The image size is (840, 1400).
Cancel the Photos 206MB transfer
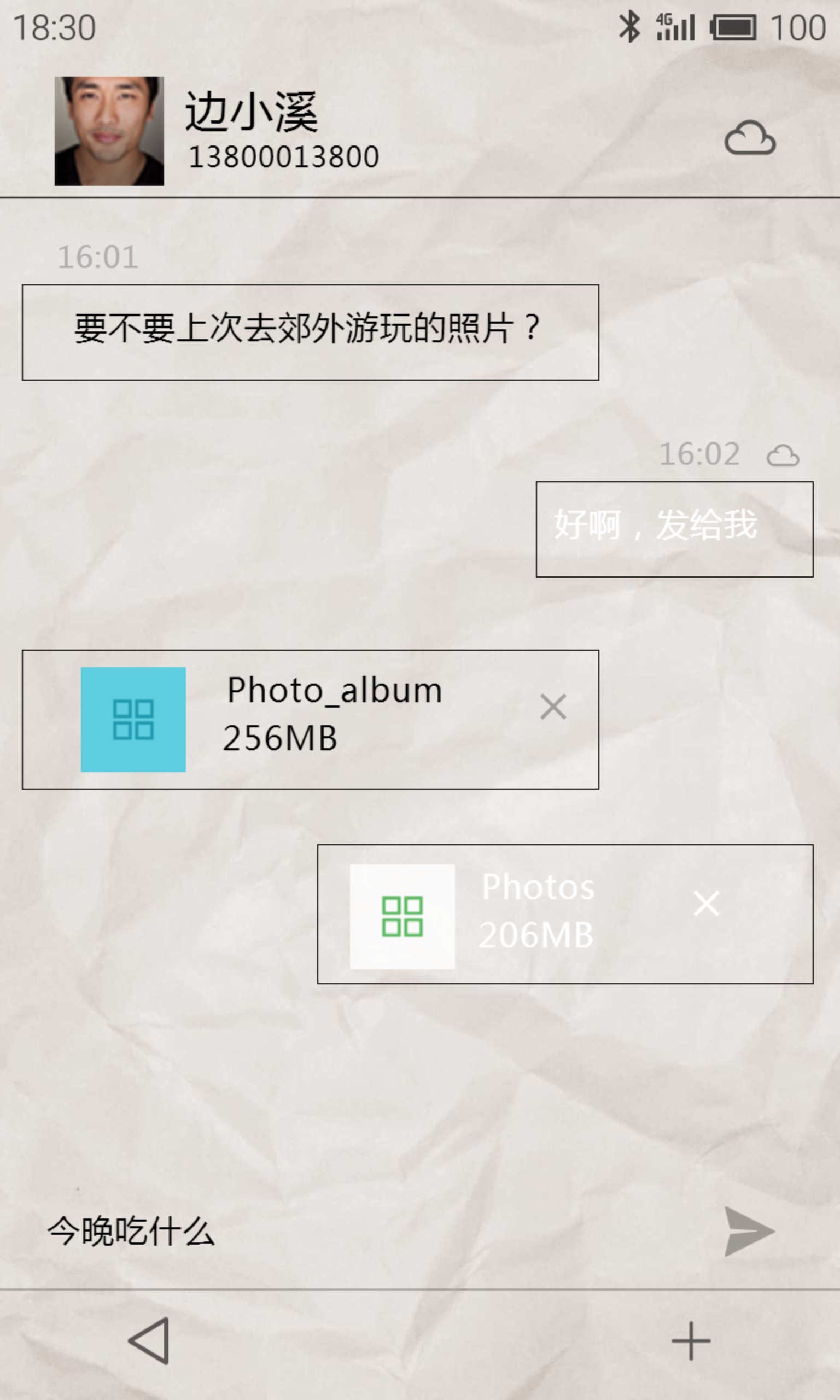pyautogui.click(x=707, y=904)
